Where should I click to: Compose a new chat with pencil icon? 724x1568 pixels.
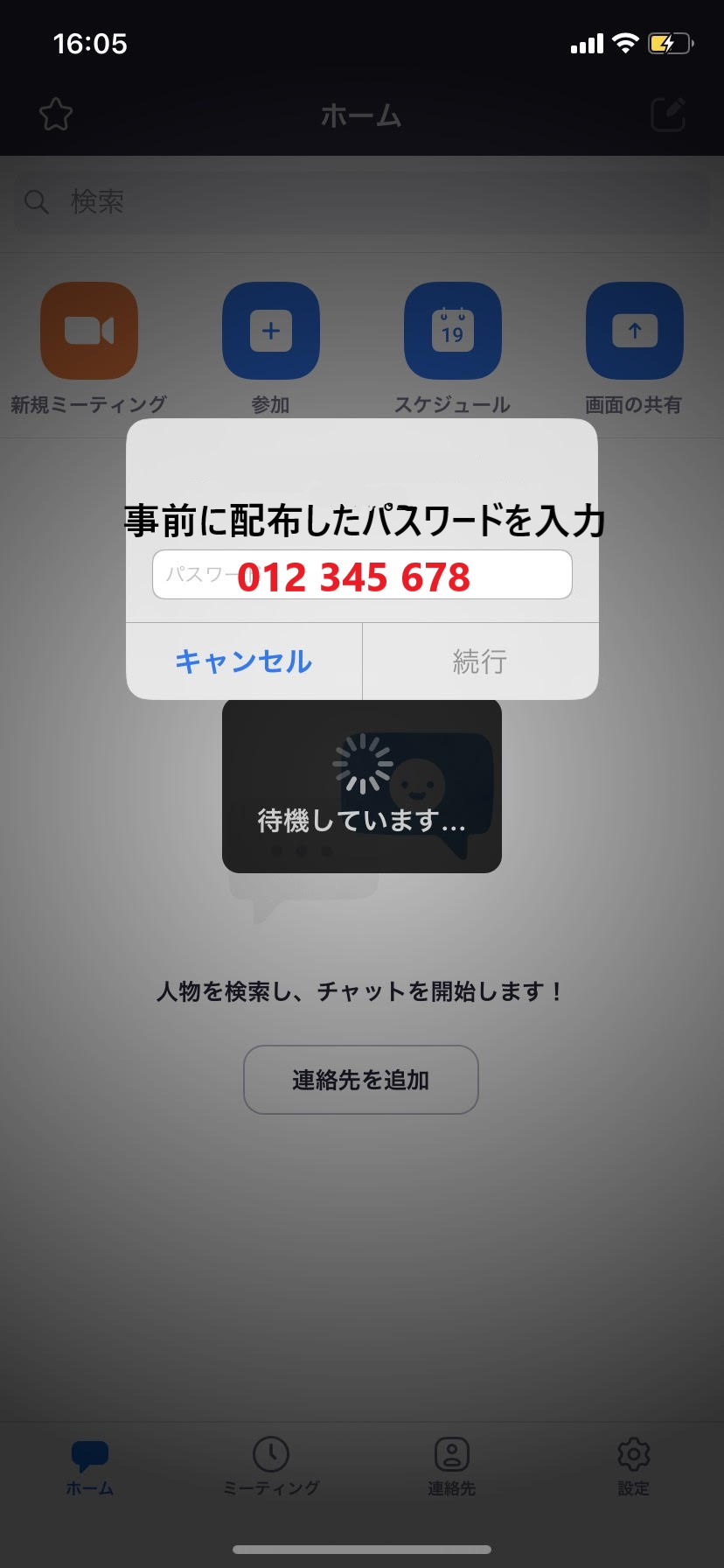(x=668, y=115)
